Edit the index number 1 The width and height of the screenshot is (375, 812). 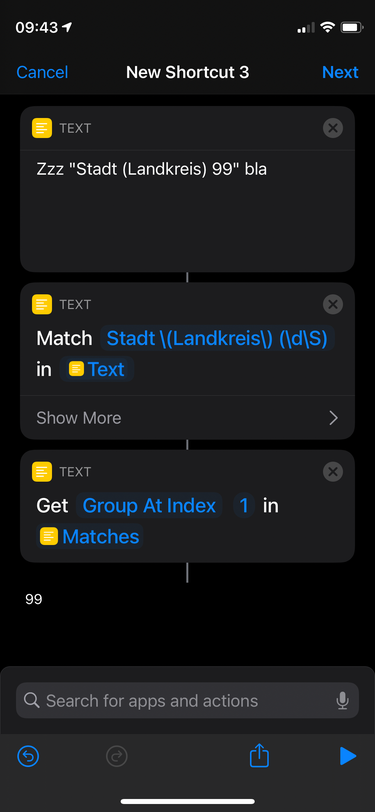click(243, 505)
